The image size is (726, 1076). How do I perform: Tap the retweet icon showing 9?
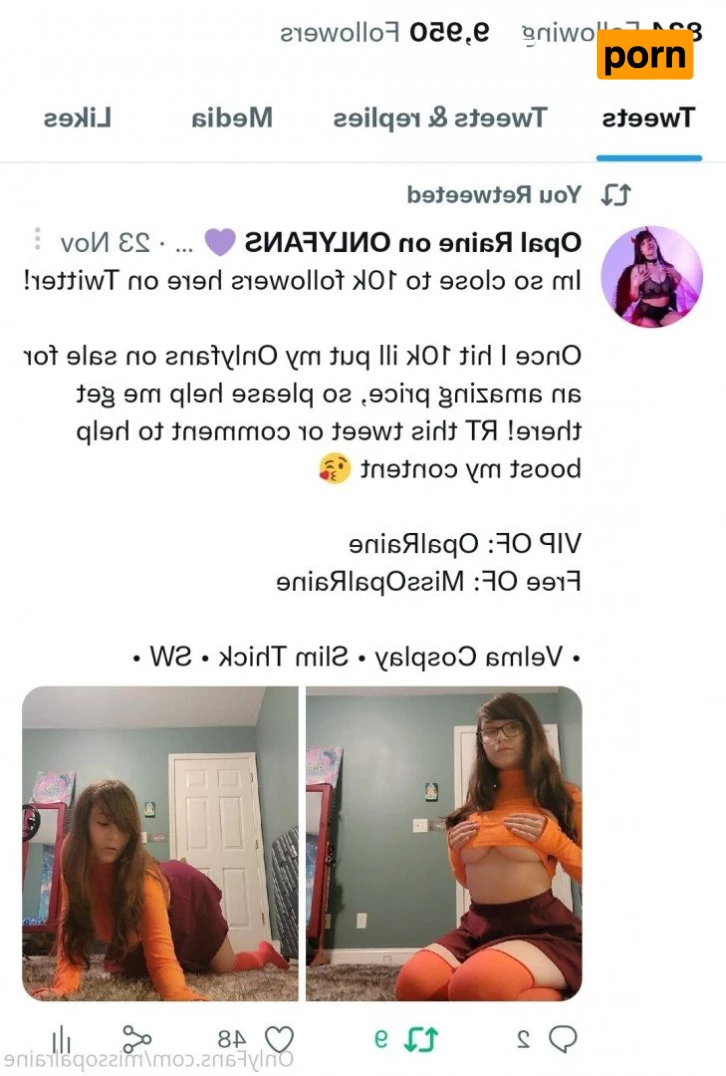[x=420, y=1039]
